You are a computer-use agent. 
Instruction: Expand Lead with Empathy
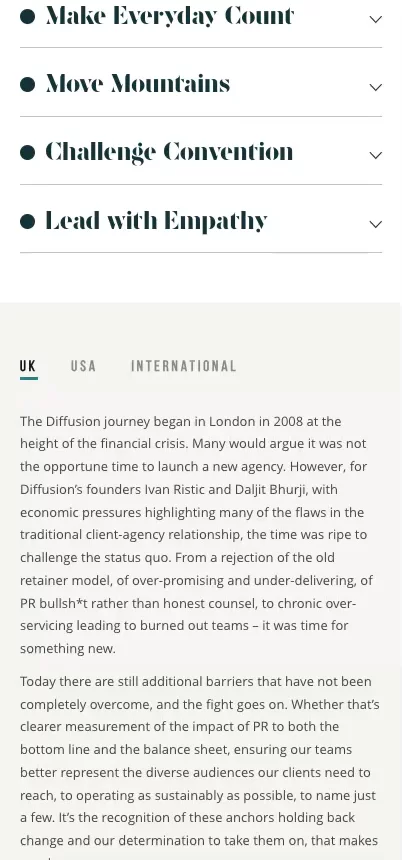click(x=201, y=221)
